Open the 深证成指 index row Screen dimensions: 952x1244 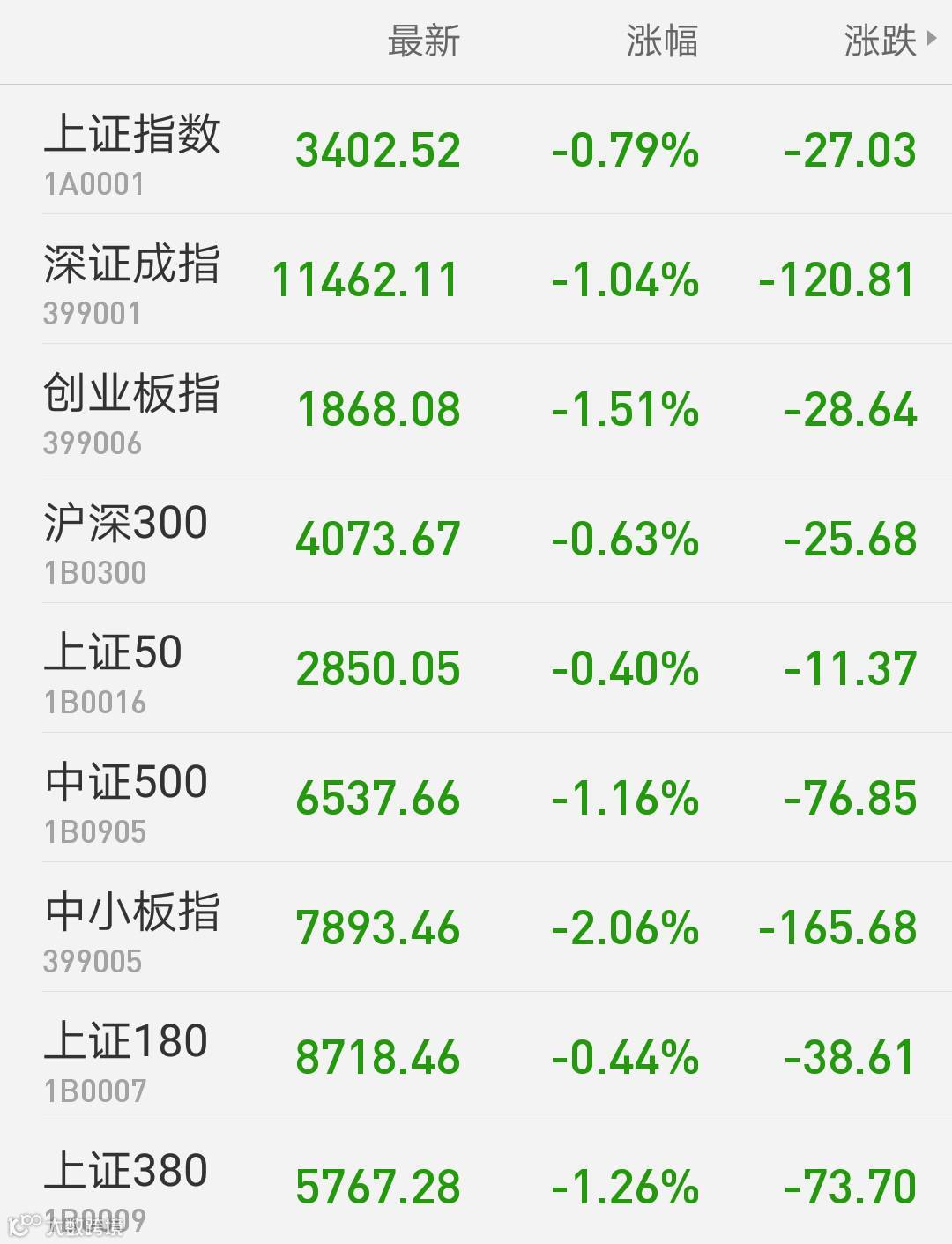click(476, 279)
